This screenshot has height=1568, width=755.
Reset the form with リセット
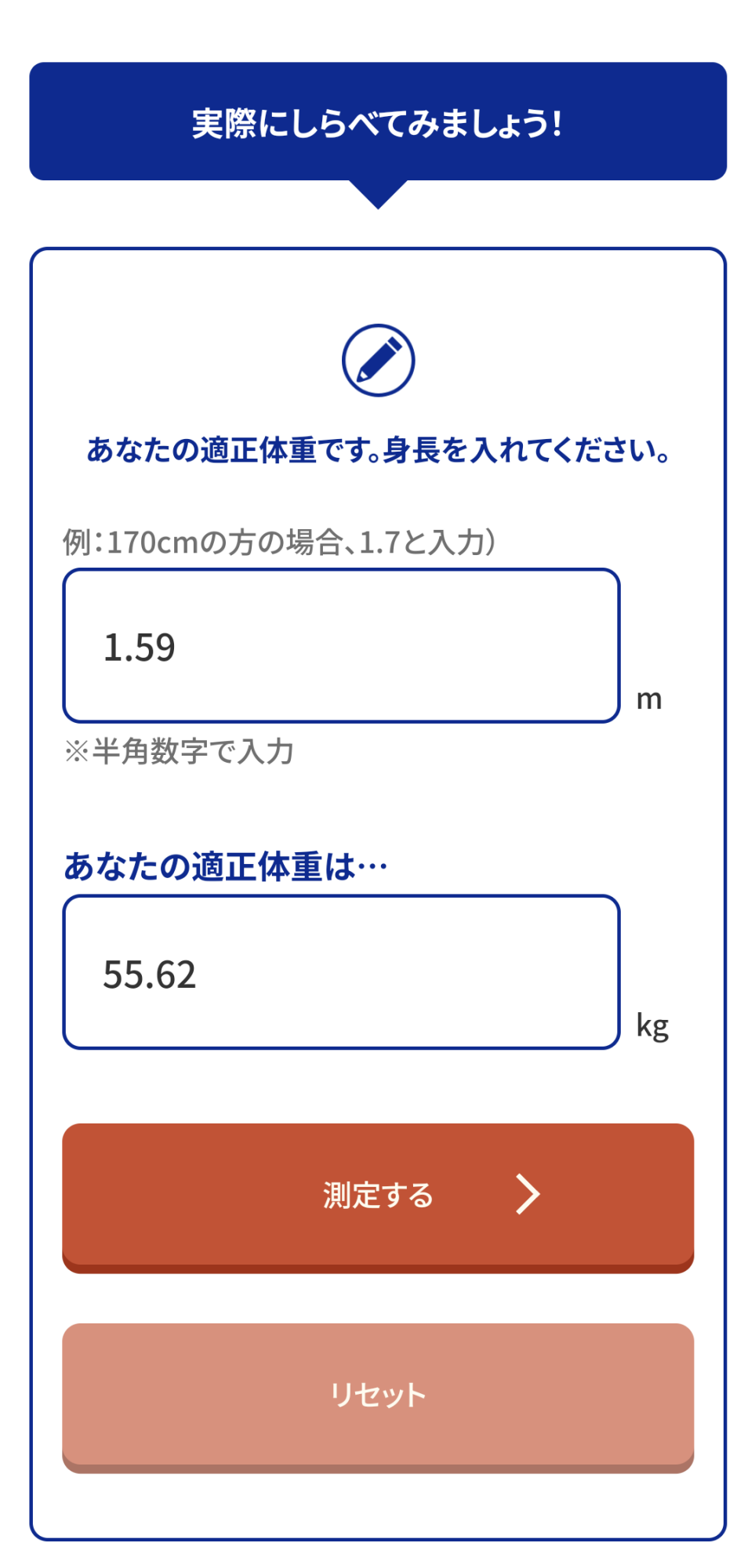[x=378, y=1396]
